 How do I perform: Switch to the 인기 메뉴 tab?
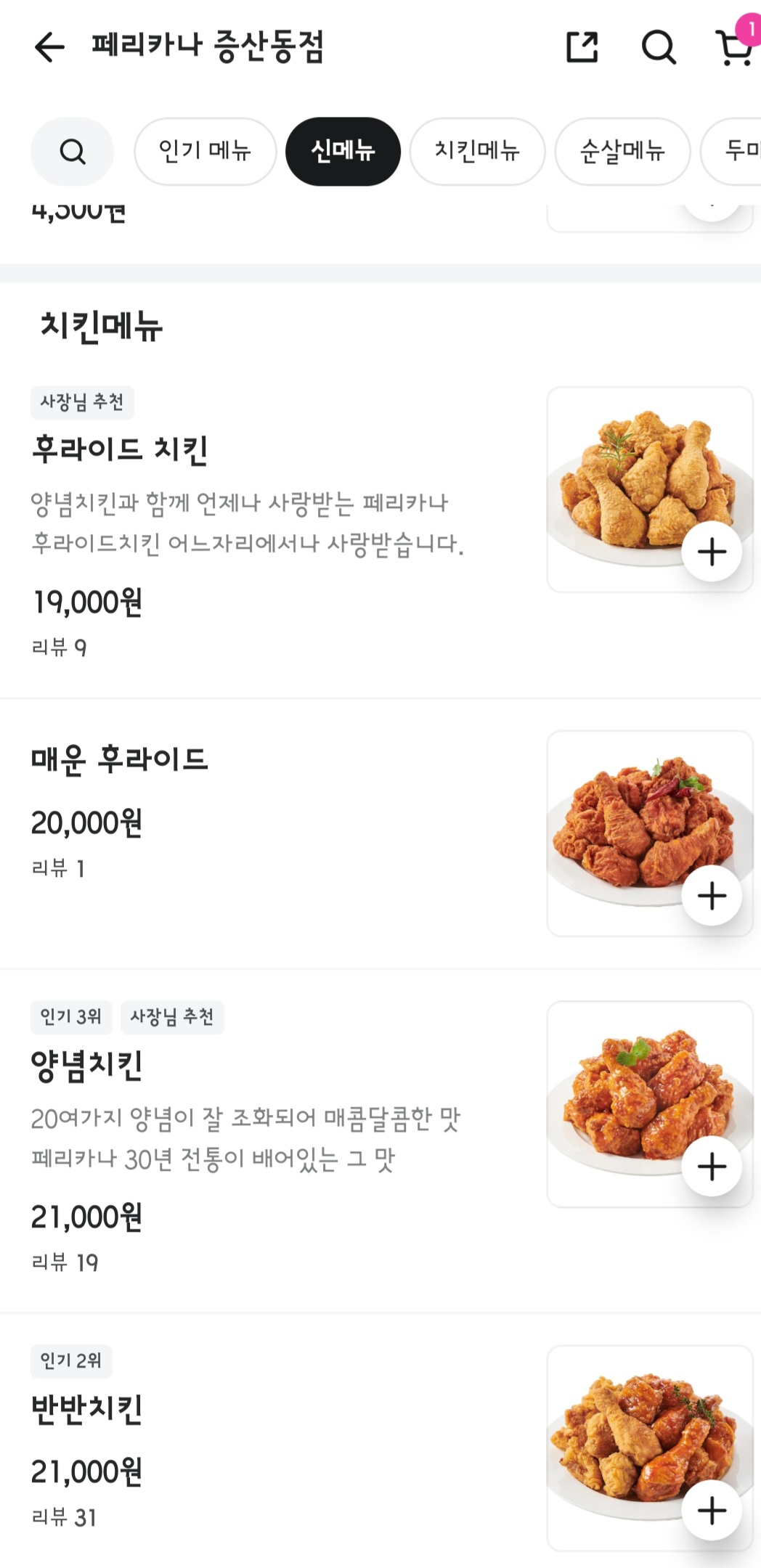[x=205, y=152]
